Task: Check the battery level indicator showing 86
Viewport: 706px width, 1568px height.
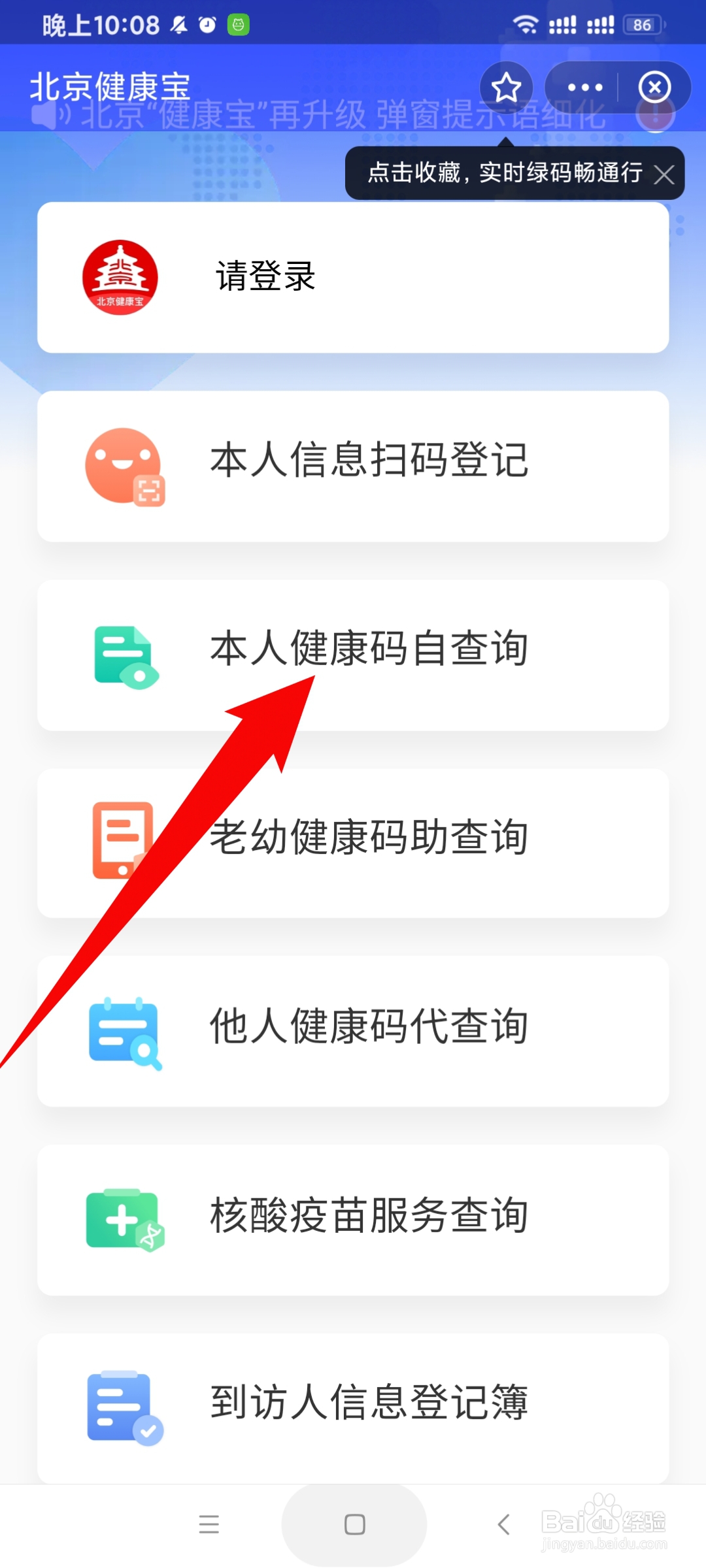Action: pyautogui.click(x=641, y=24)
